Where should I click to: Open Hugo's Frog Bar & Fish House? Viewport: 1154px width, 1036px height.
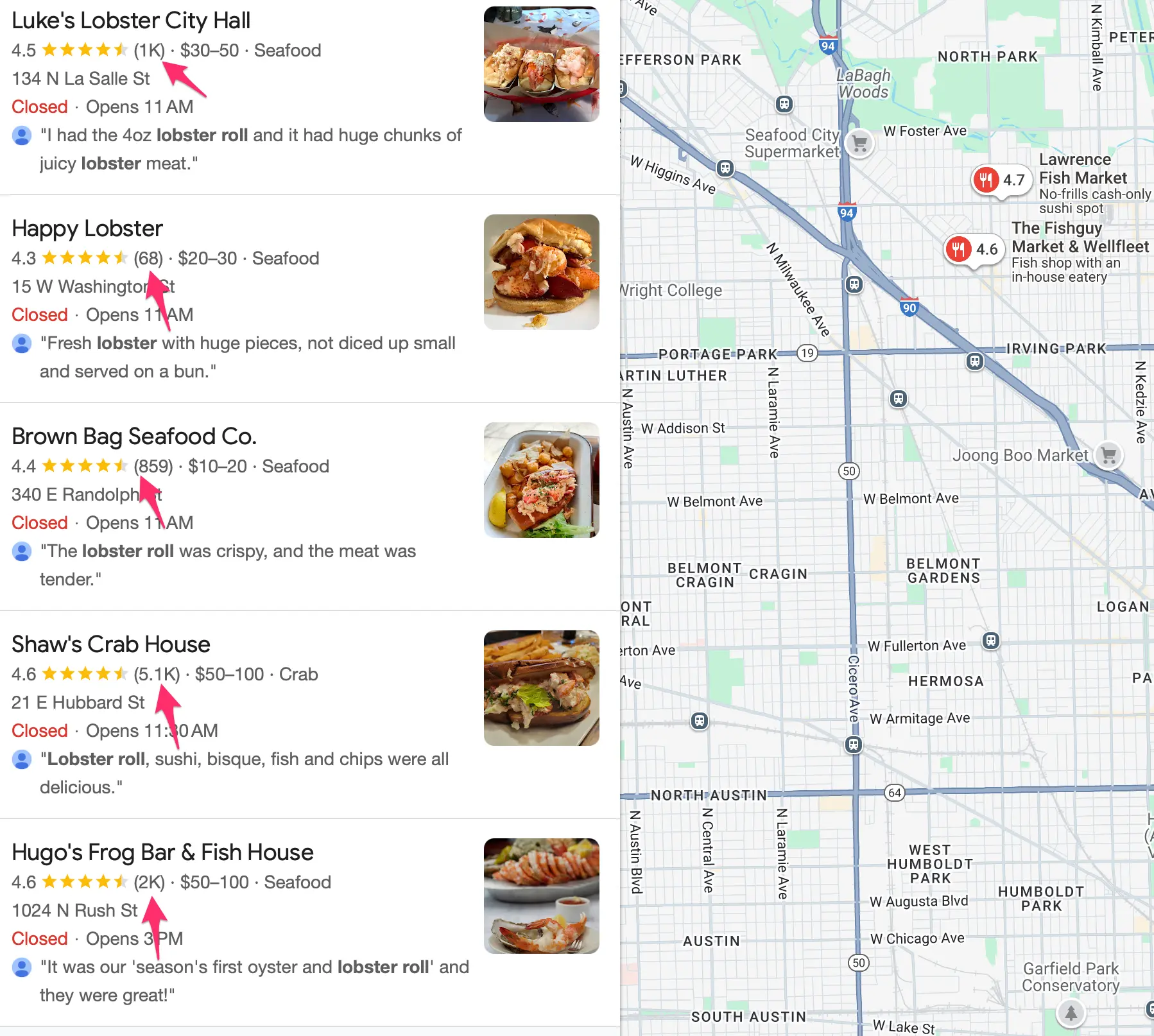point(162,853)
